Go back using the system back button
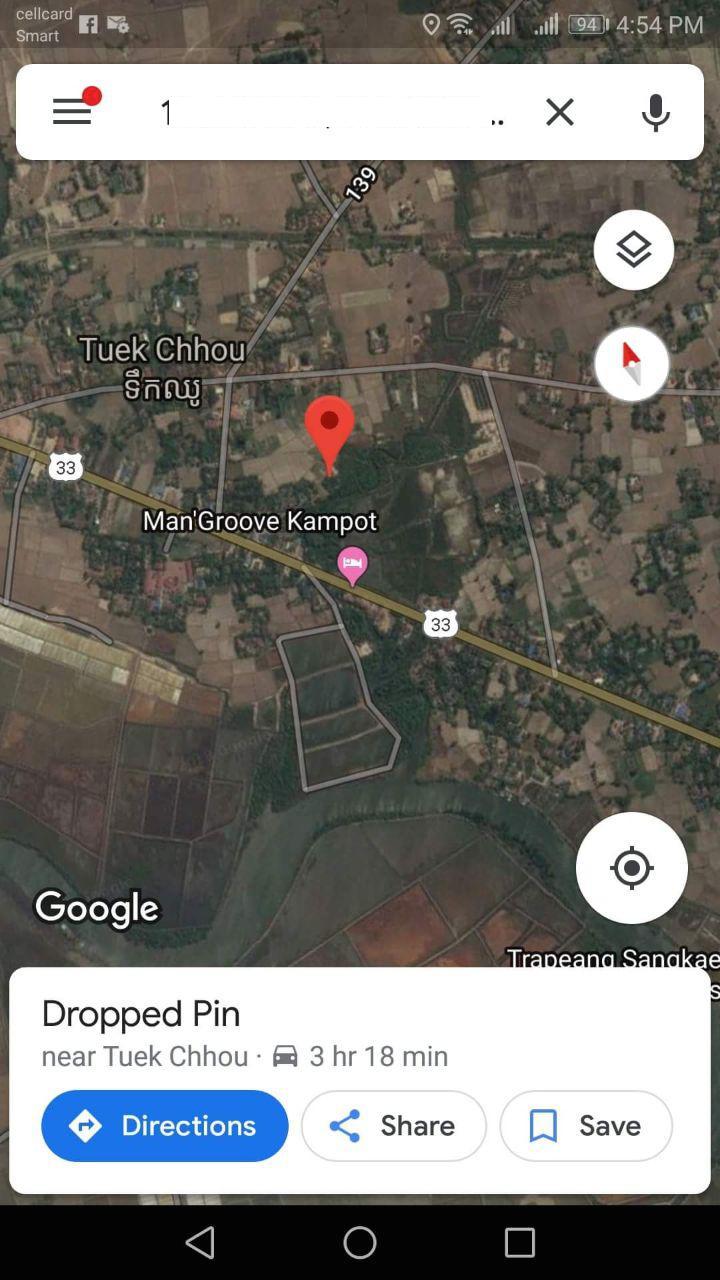 point(200,1243)
